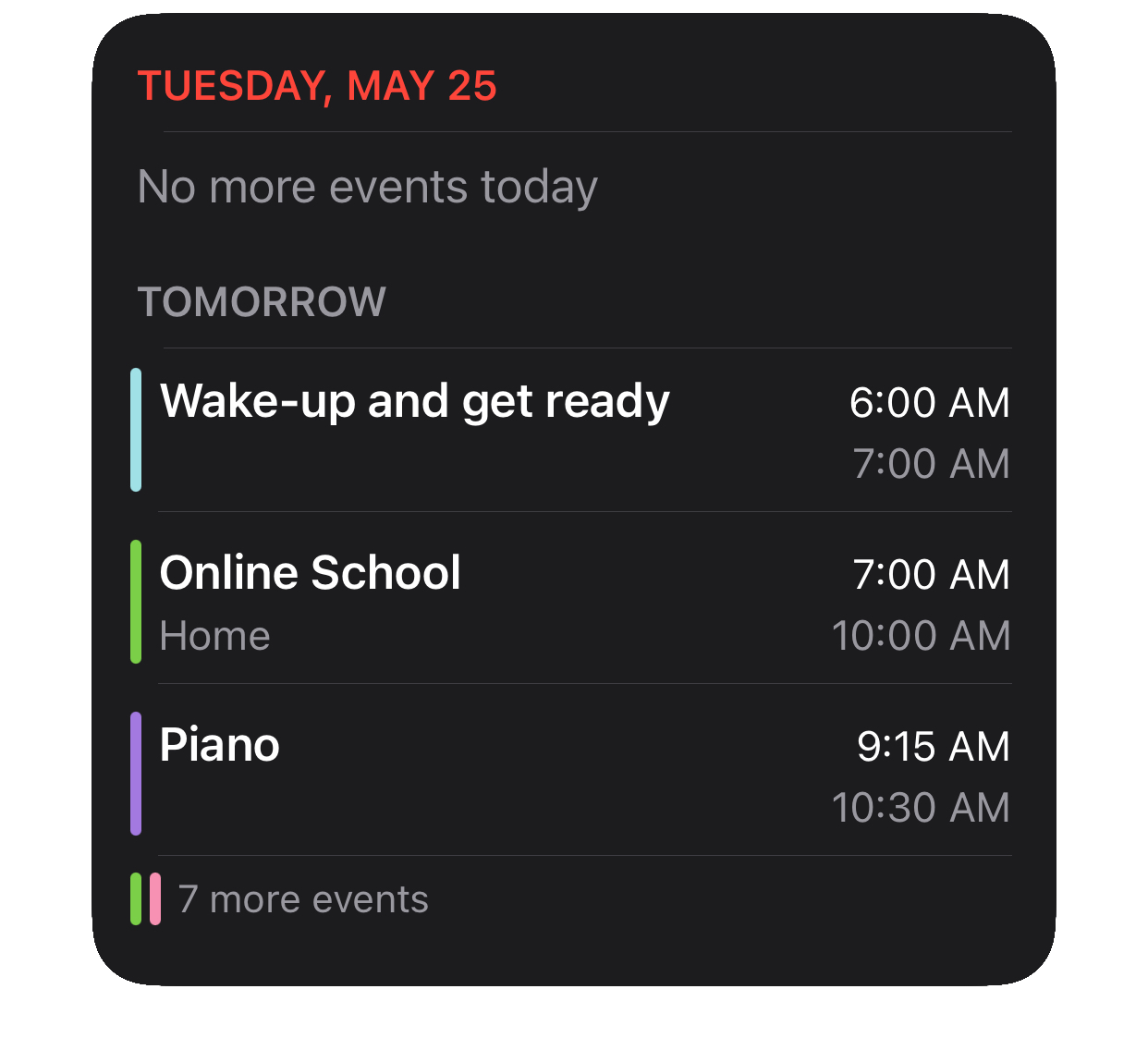Open the Wake-up and get ready event
Screen dimensions: 1148x1050
(415, 403)
